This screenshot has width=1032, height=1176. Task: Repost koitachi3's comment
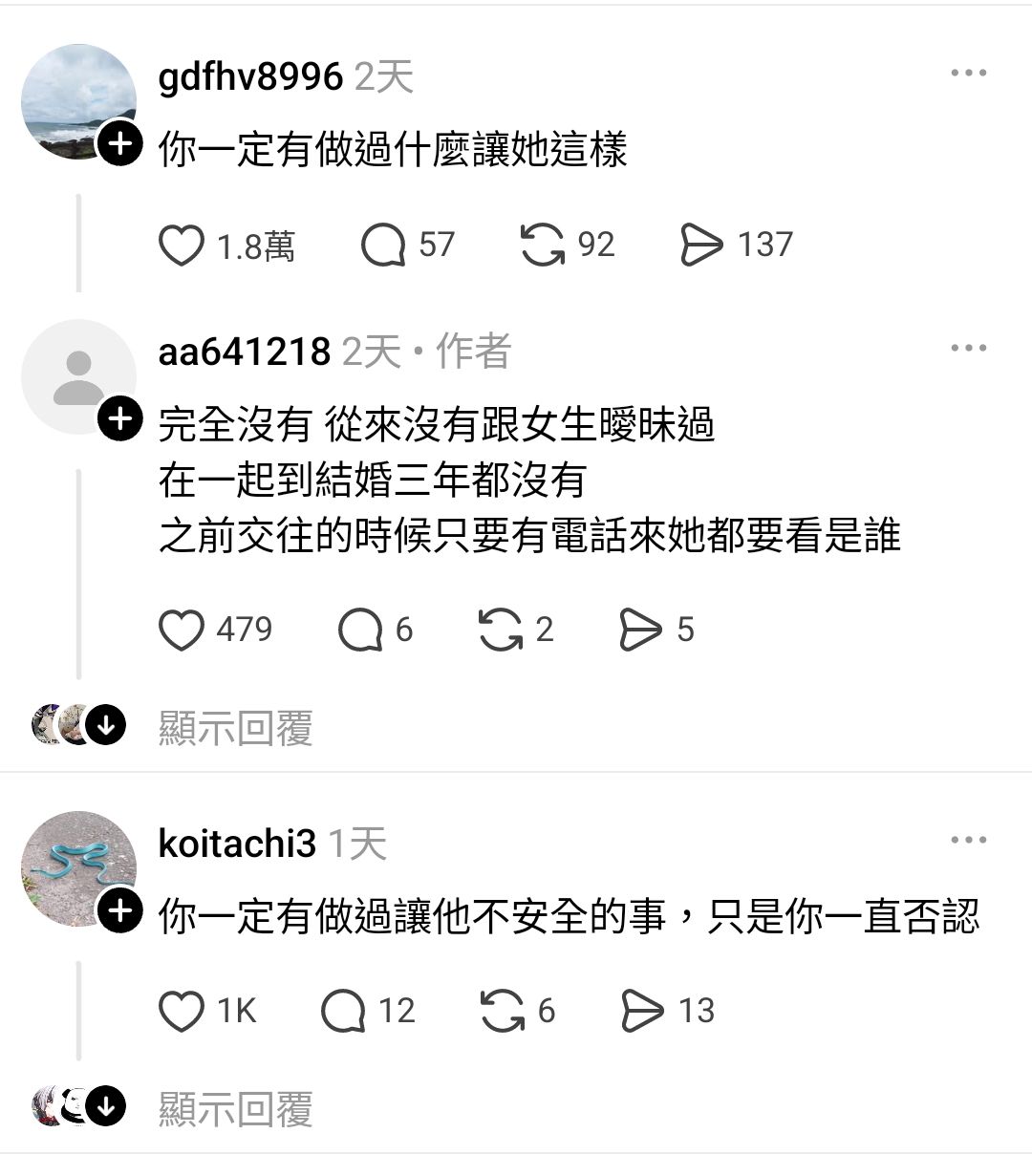(x=502, y=1012)
